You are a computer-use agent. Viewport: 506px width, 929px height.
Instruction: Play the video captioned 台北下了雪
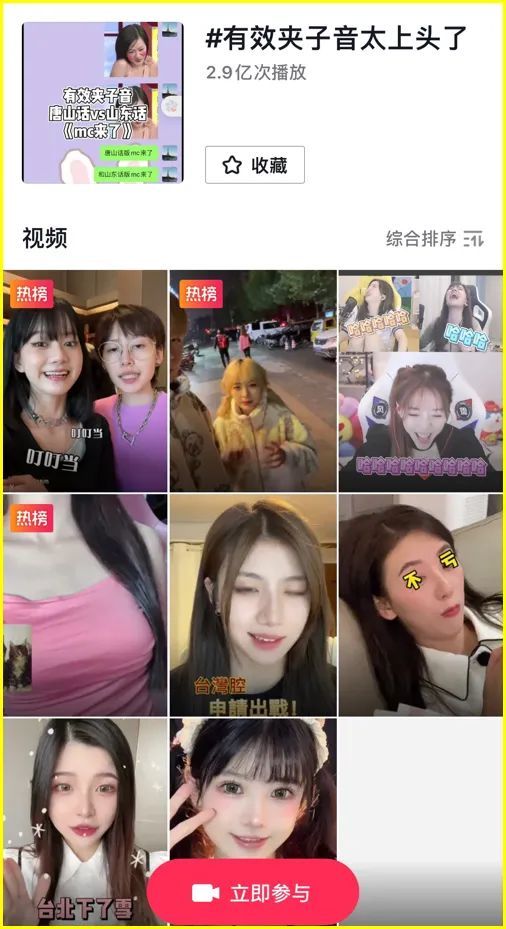85,822
